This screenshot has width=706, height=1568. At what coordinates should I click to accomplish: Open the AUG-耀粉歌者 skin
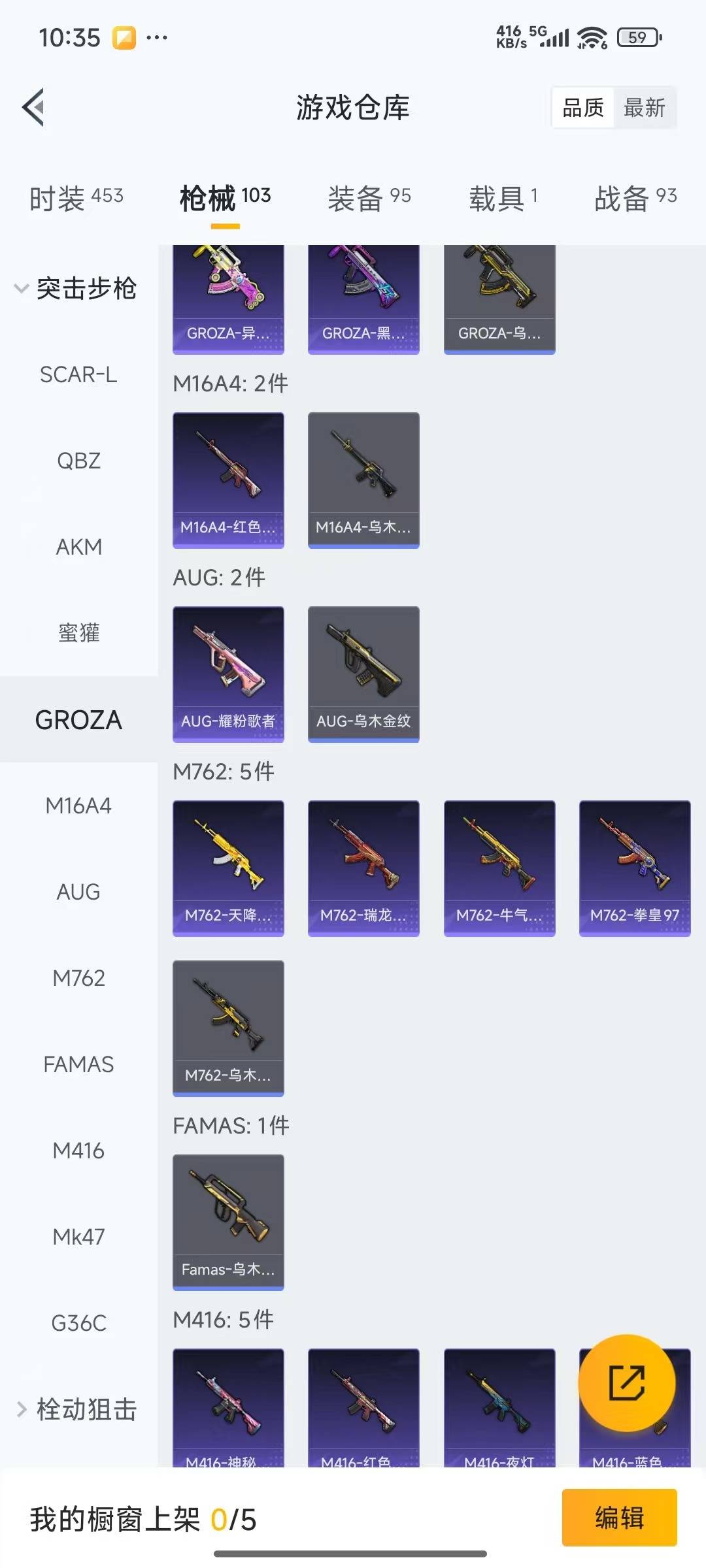tap(228, 674)
